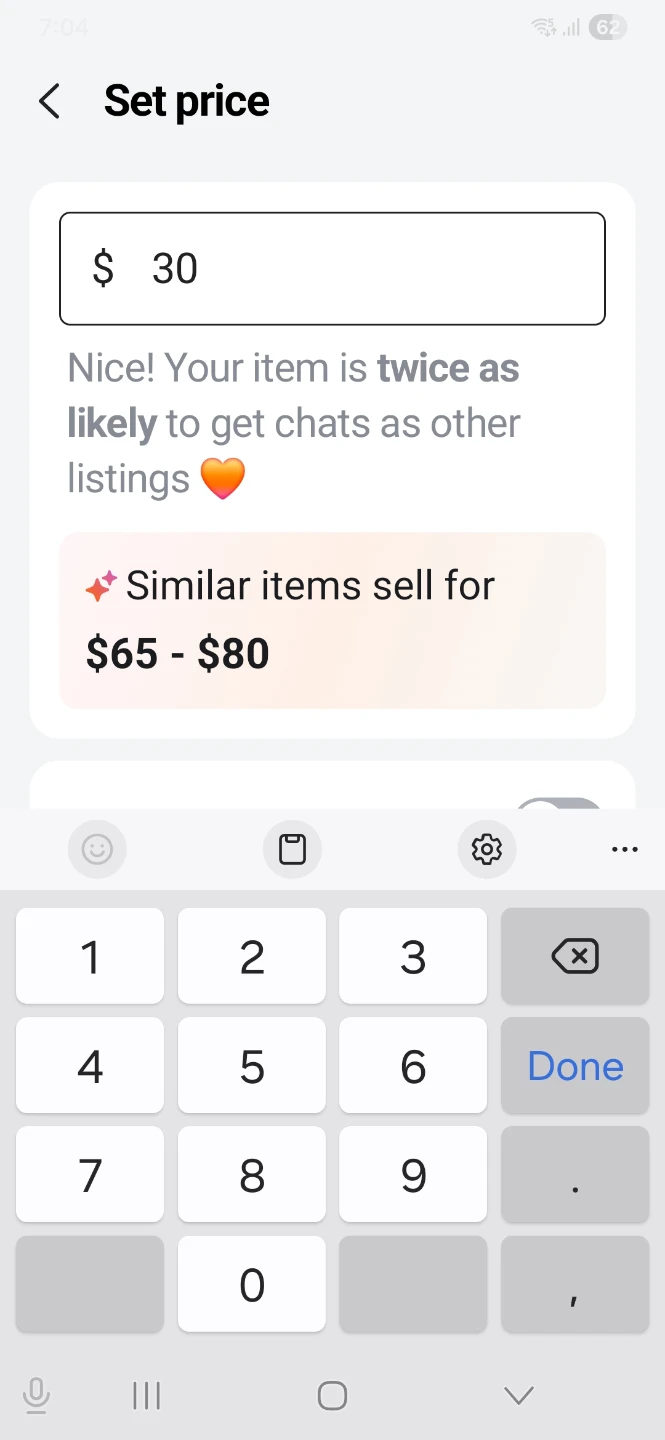Image resolution: width=665 pixels, height=1440 pixels.
Task: Enter digit 0 on keypad
Action: point(252,1284)
